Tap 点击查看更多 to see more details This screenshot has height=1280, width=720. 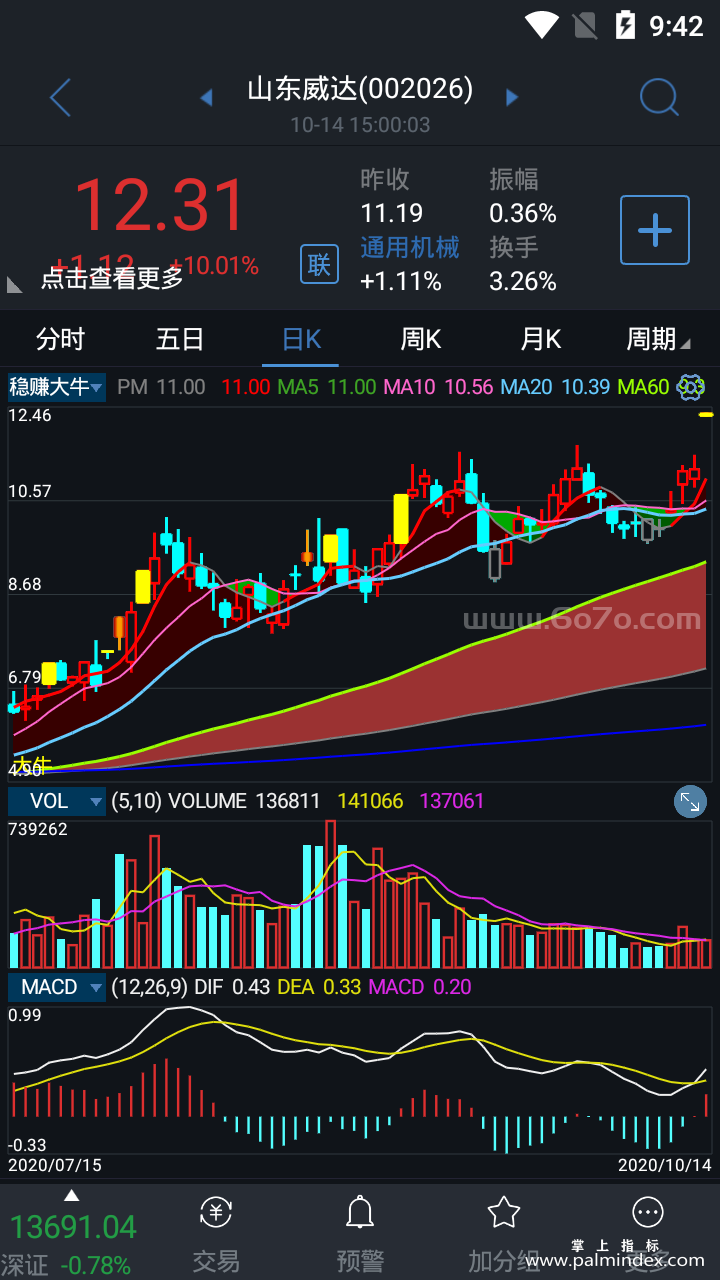click(x=112, y=278)
